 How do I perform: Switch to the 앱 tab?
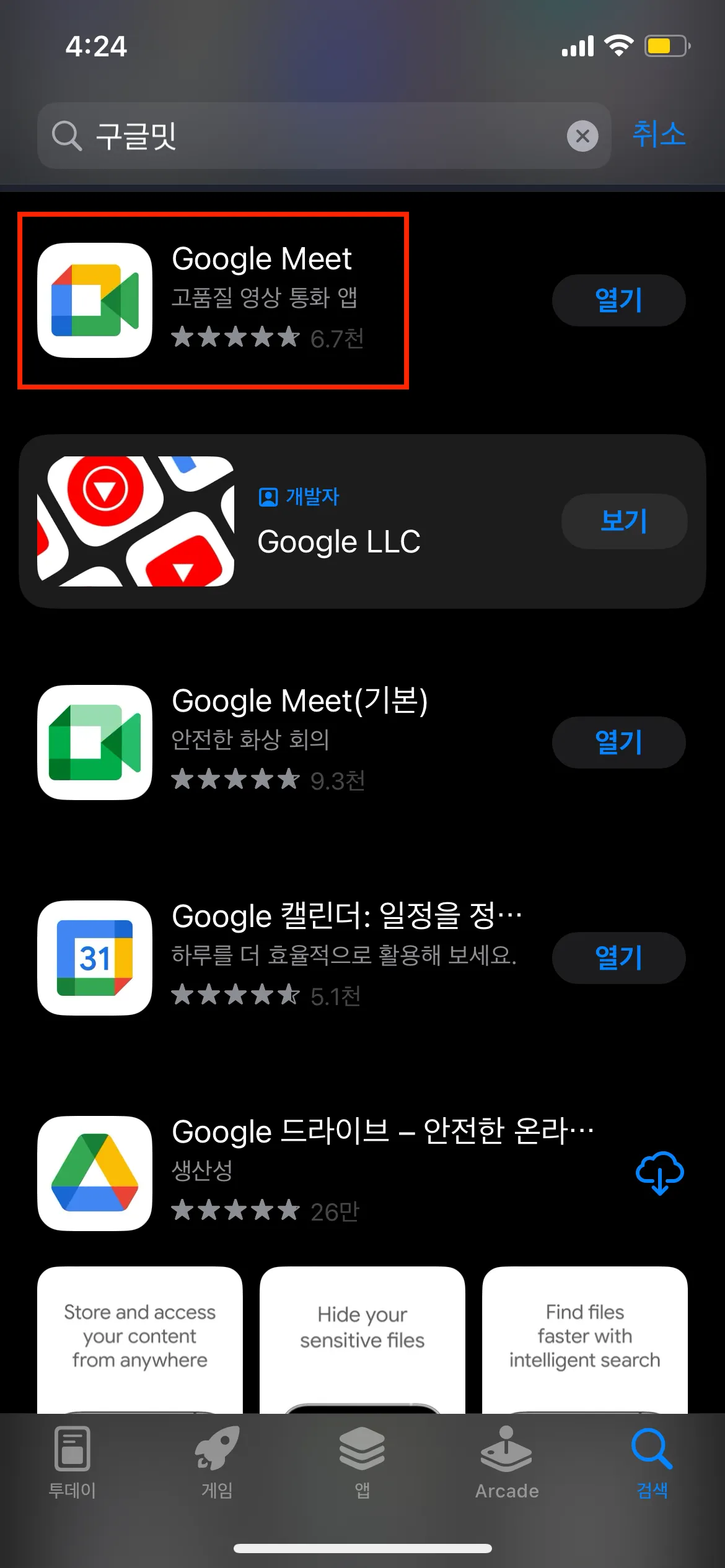[362, 1461]
